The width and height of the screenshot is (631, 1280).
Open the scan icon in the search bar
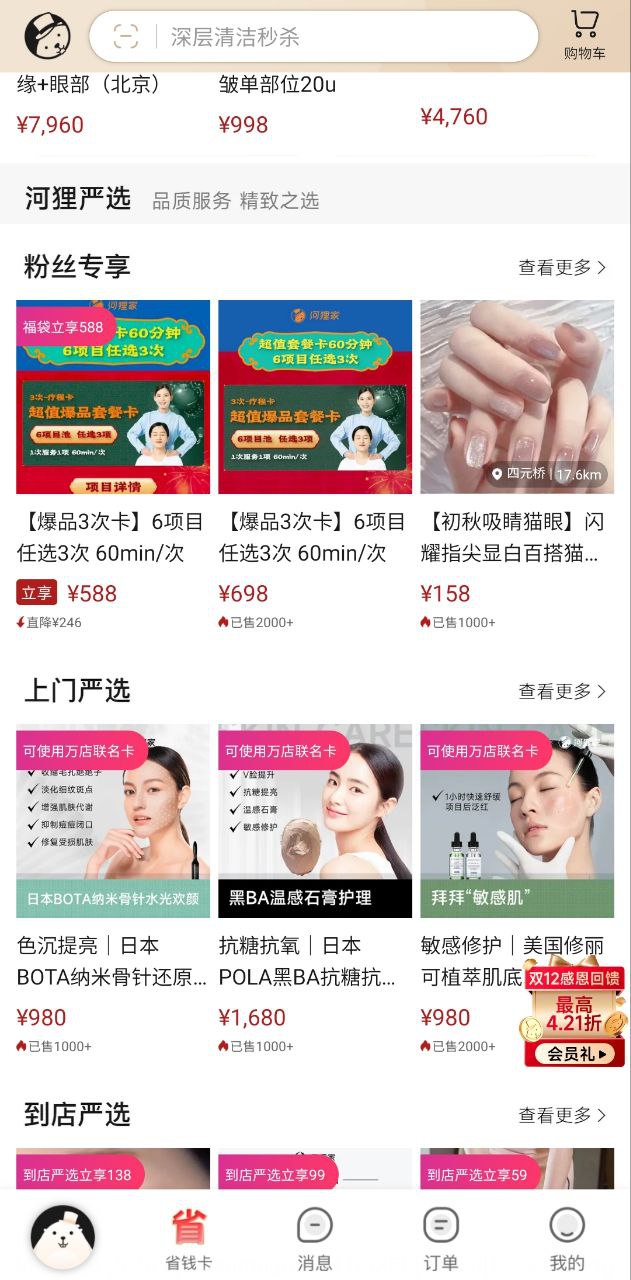(126, 38)
